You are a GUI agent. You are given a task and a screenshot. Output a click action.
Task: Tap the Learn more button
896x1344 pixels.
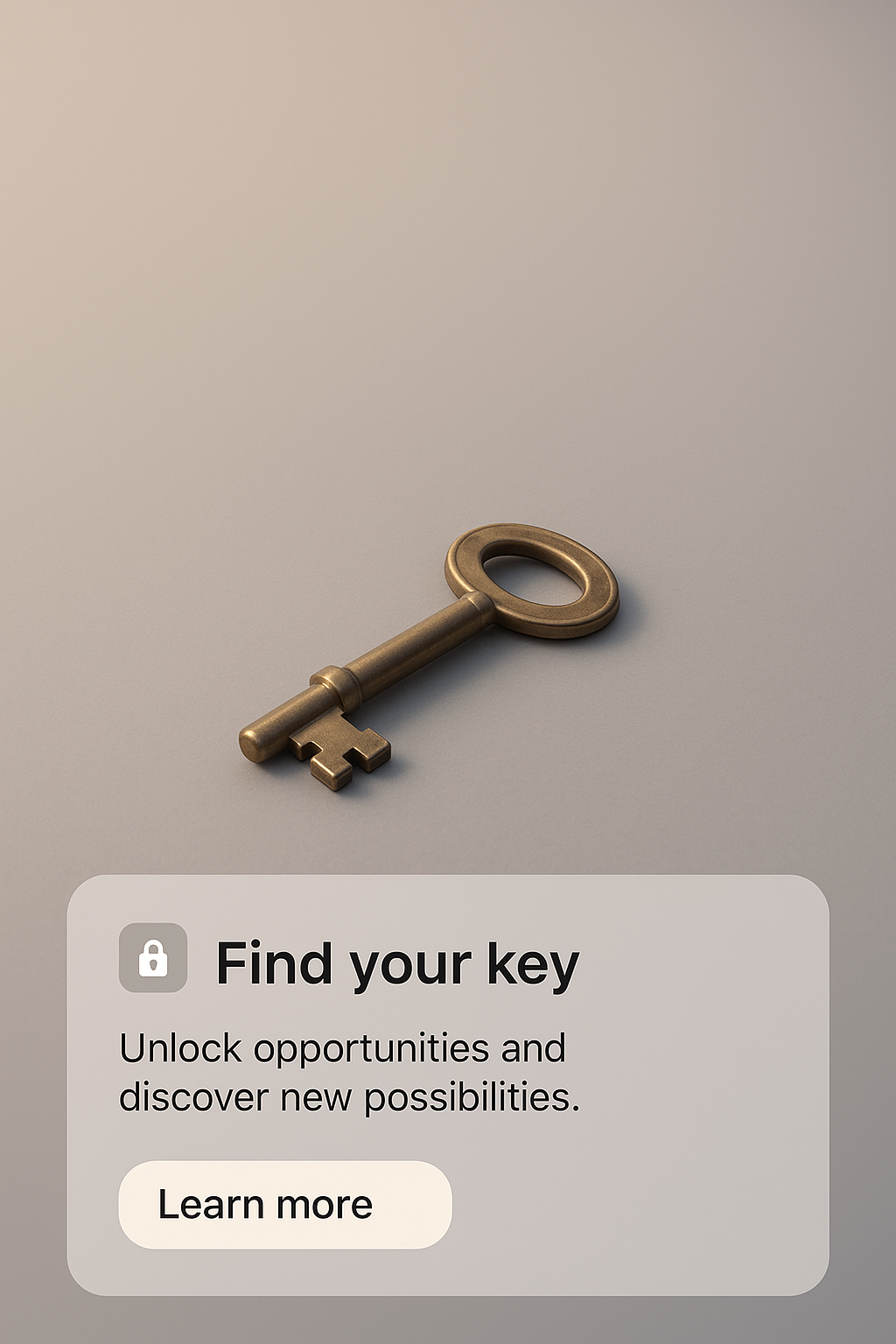tap(284, 1205)
